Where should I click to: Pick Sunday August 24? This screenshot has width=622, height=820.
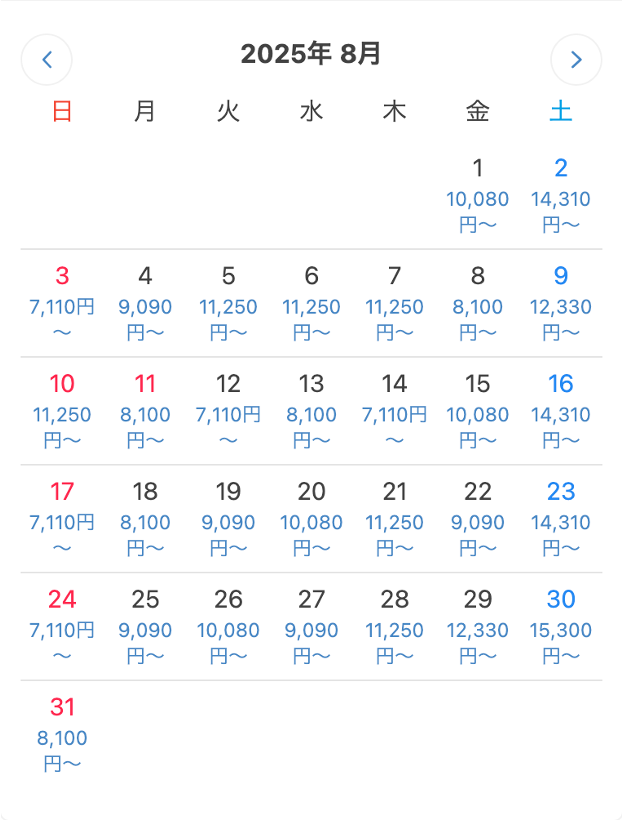[x=62, y=627]
